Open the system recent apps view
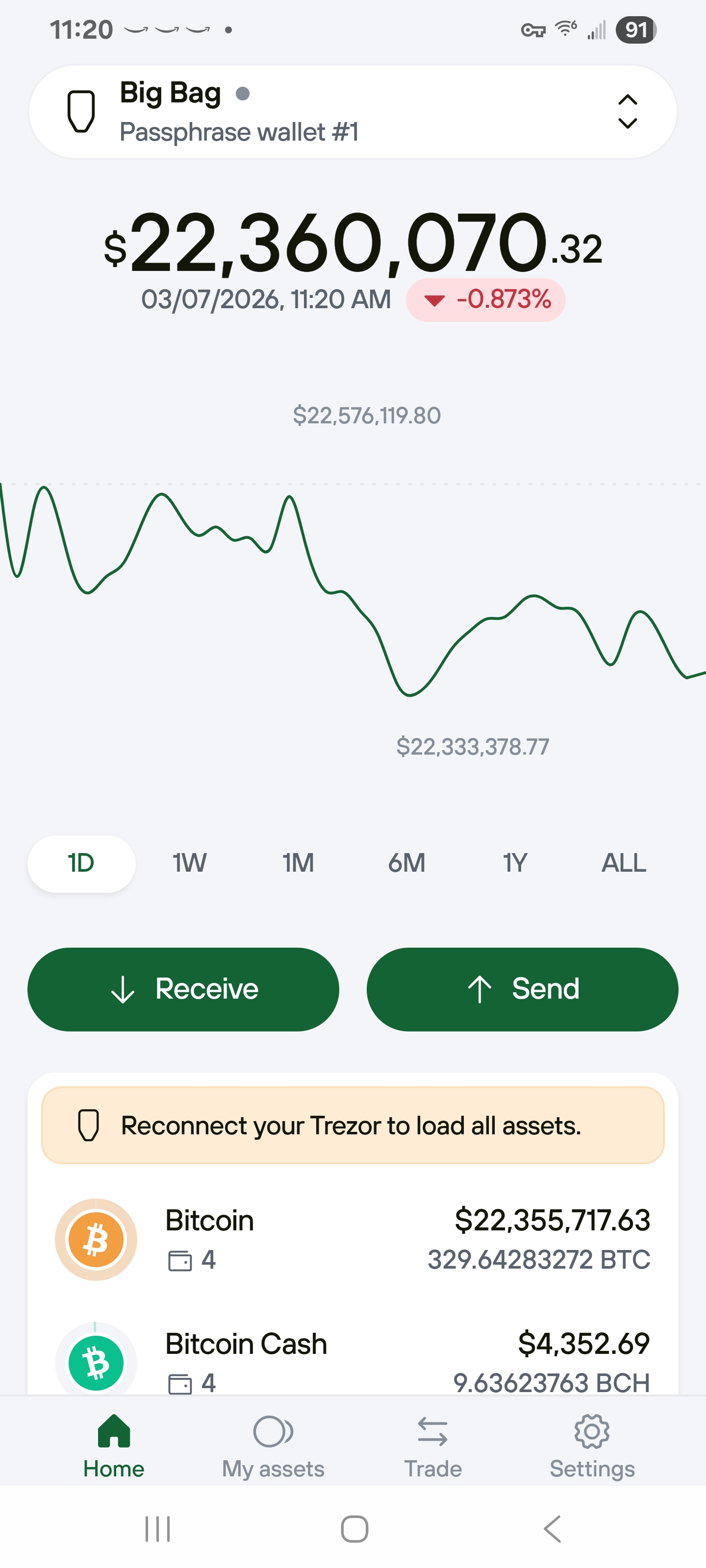 pos(157,1528)
